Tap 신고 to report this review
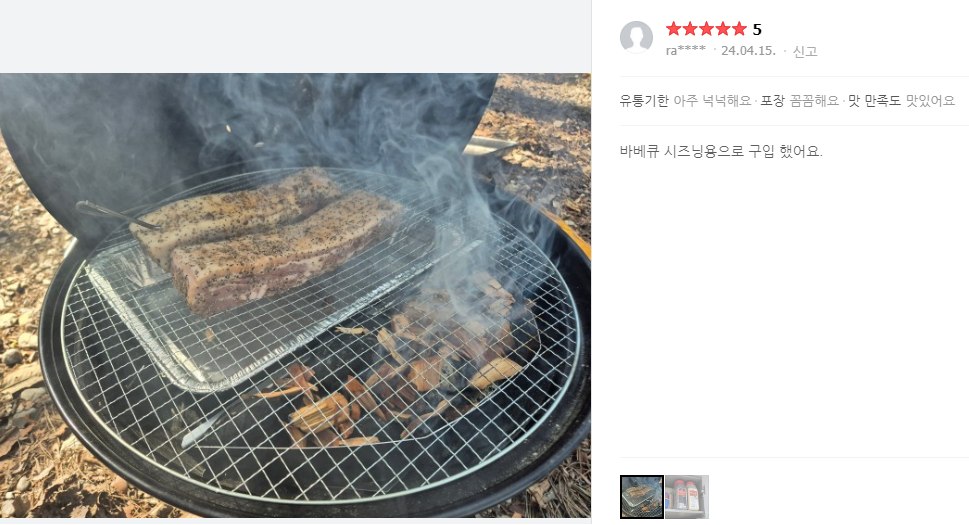969x525 pixels. click(805, 51)
